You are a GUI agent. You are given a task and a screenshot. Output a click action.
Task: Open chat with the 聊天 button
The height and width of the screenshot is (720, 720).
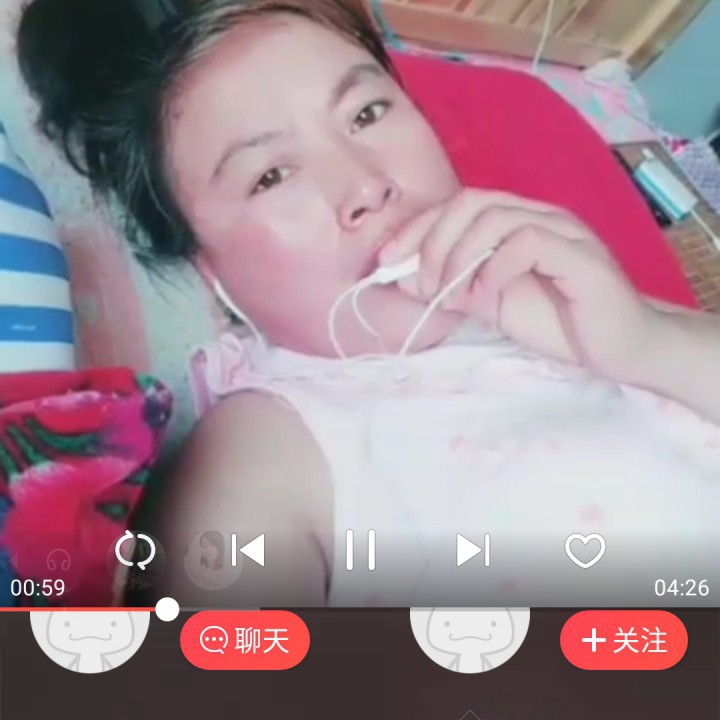coord(245,640)
